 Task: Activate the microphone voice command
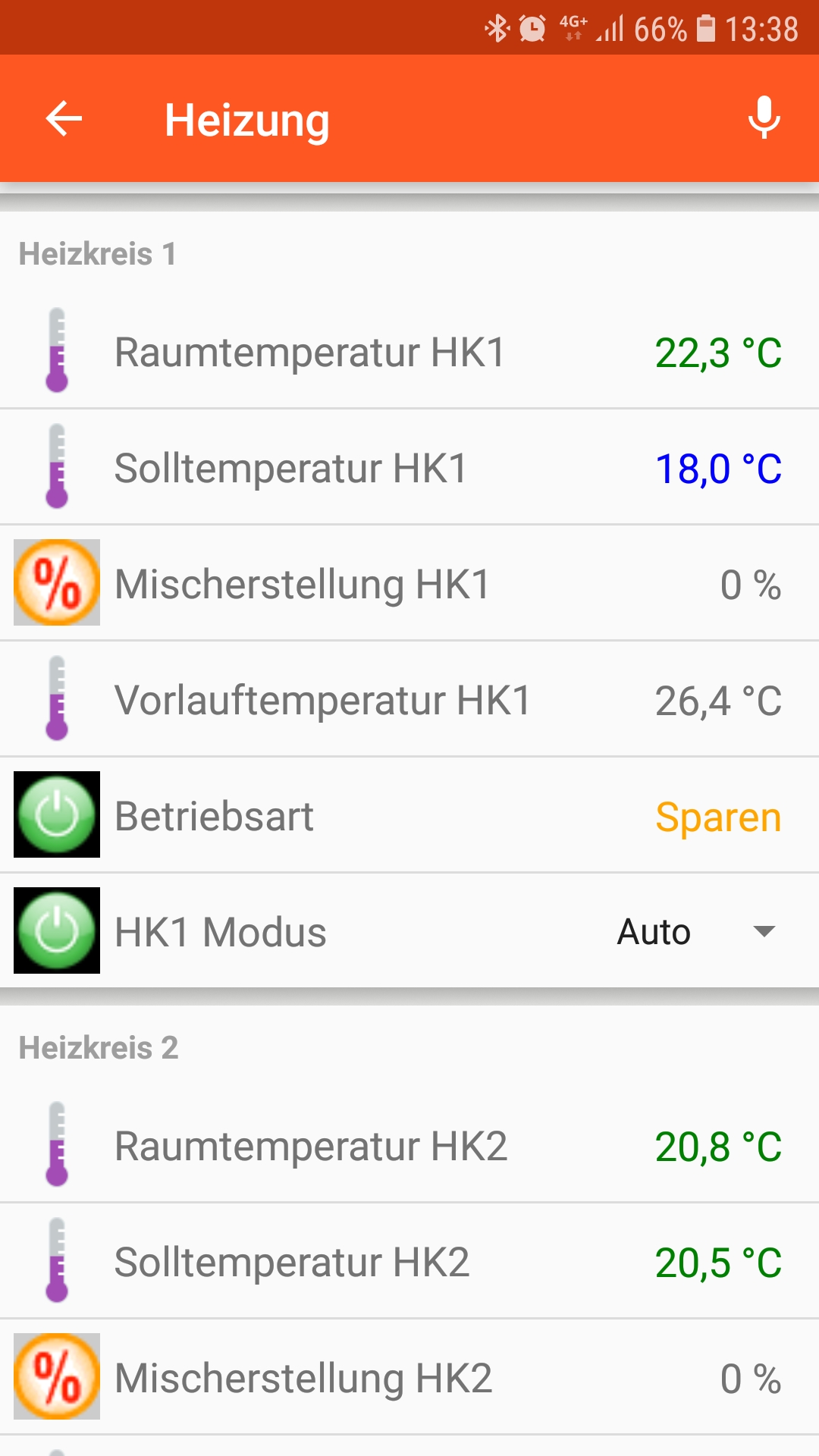[x=764, y=118]
